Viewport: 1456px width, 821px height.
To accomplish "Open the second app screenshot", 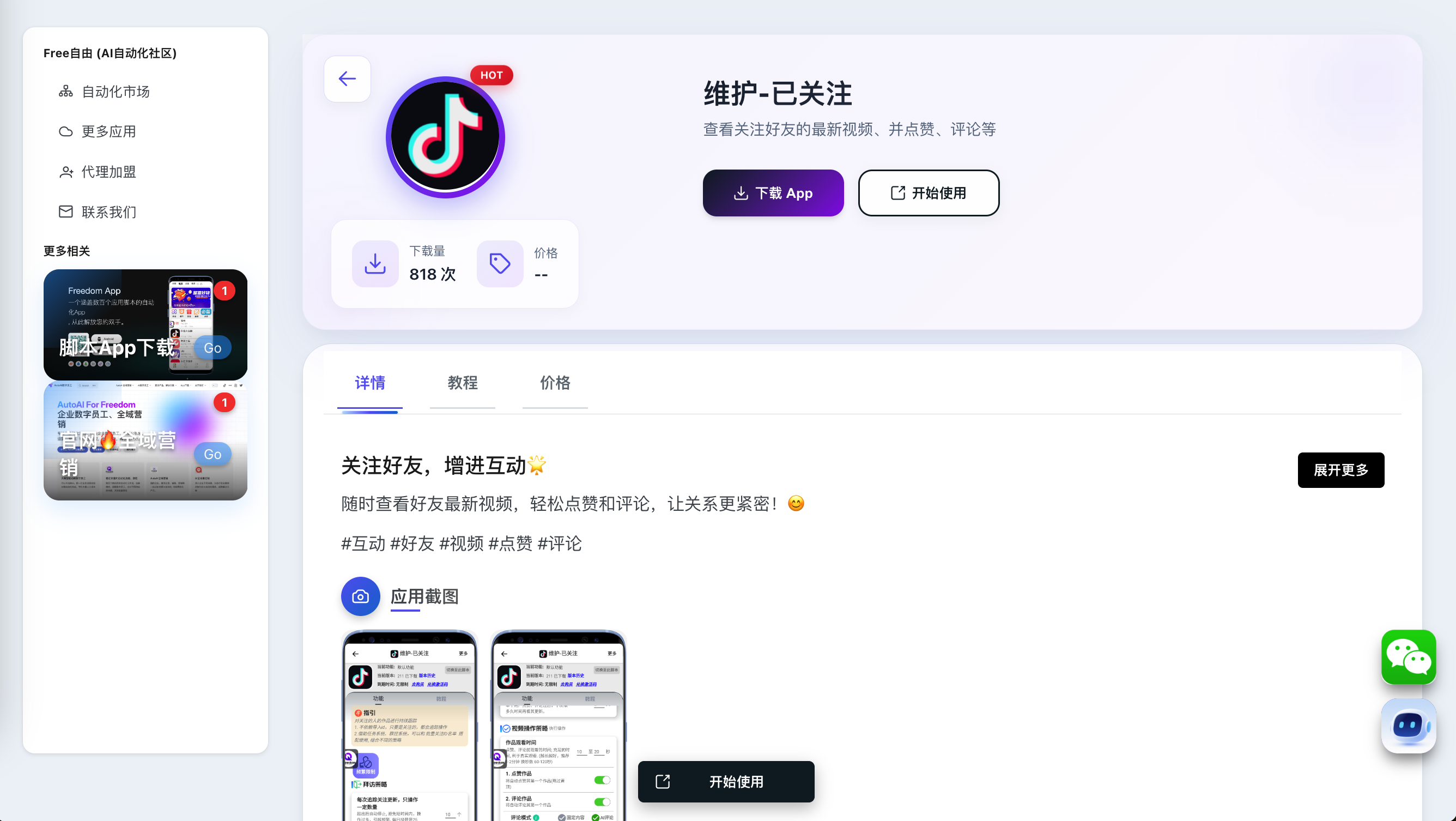I will click(559, 724).
